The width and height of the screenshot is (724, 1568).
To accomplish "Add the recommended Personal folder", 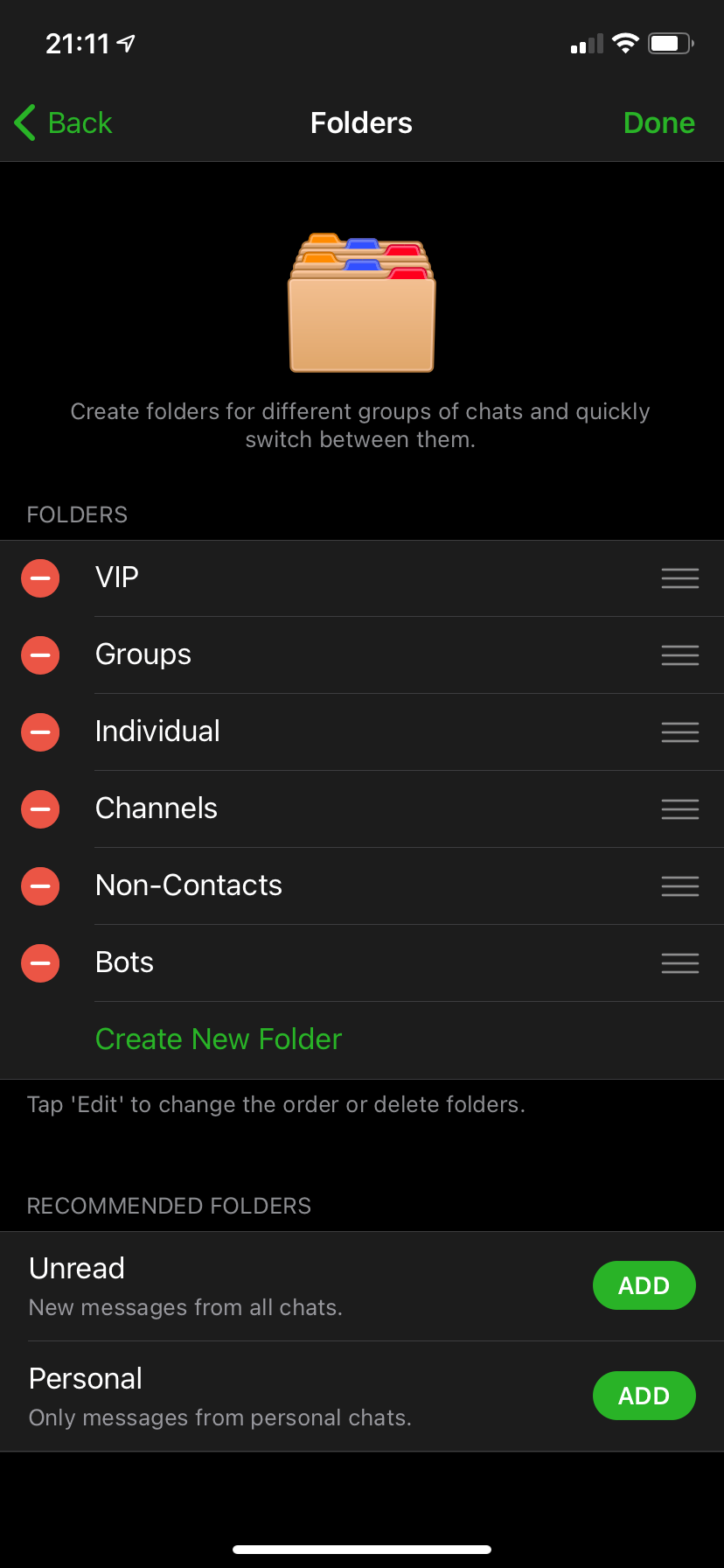I will pos(644,1396).
